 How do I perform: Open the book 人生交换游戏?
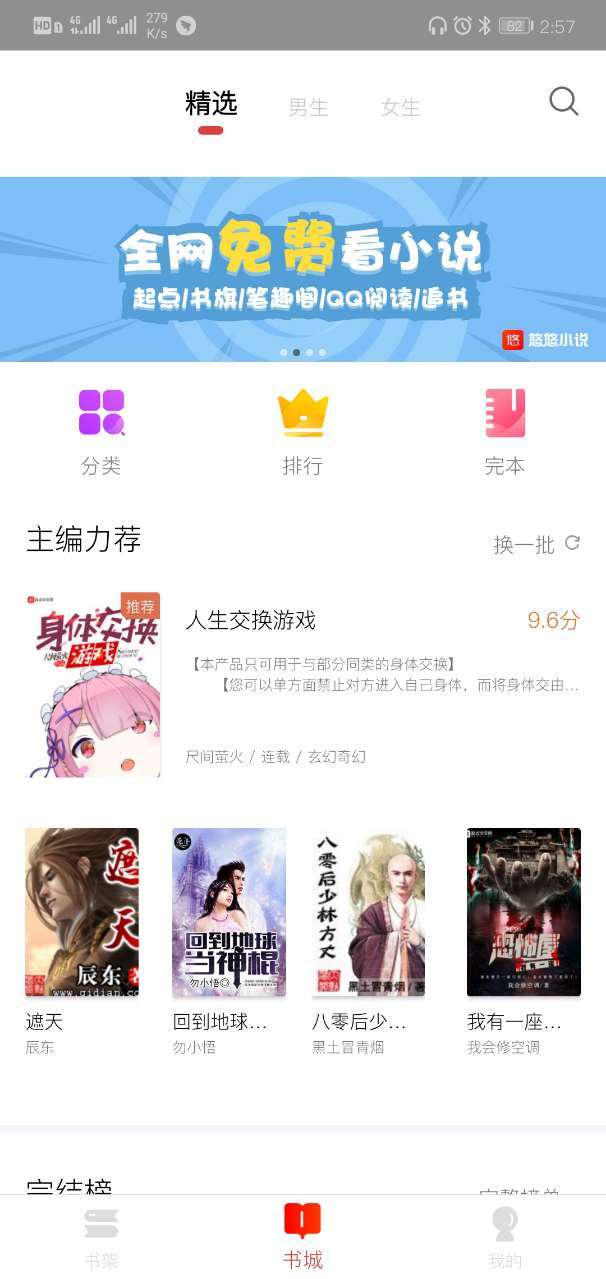point(250,620)
